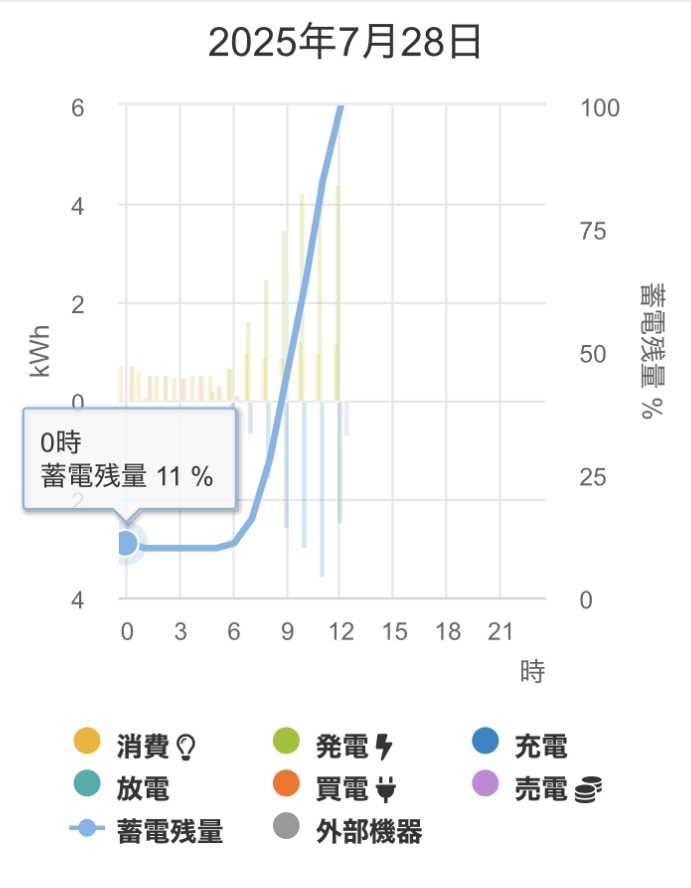Toggle the 売電 series visibility
This screenshot has width=691, height=888.
(x=541, y=788)
